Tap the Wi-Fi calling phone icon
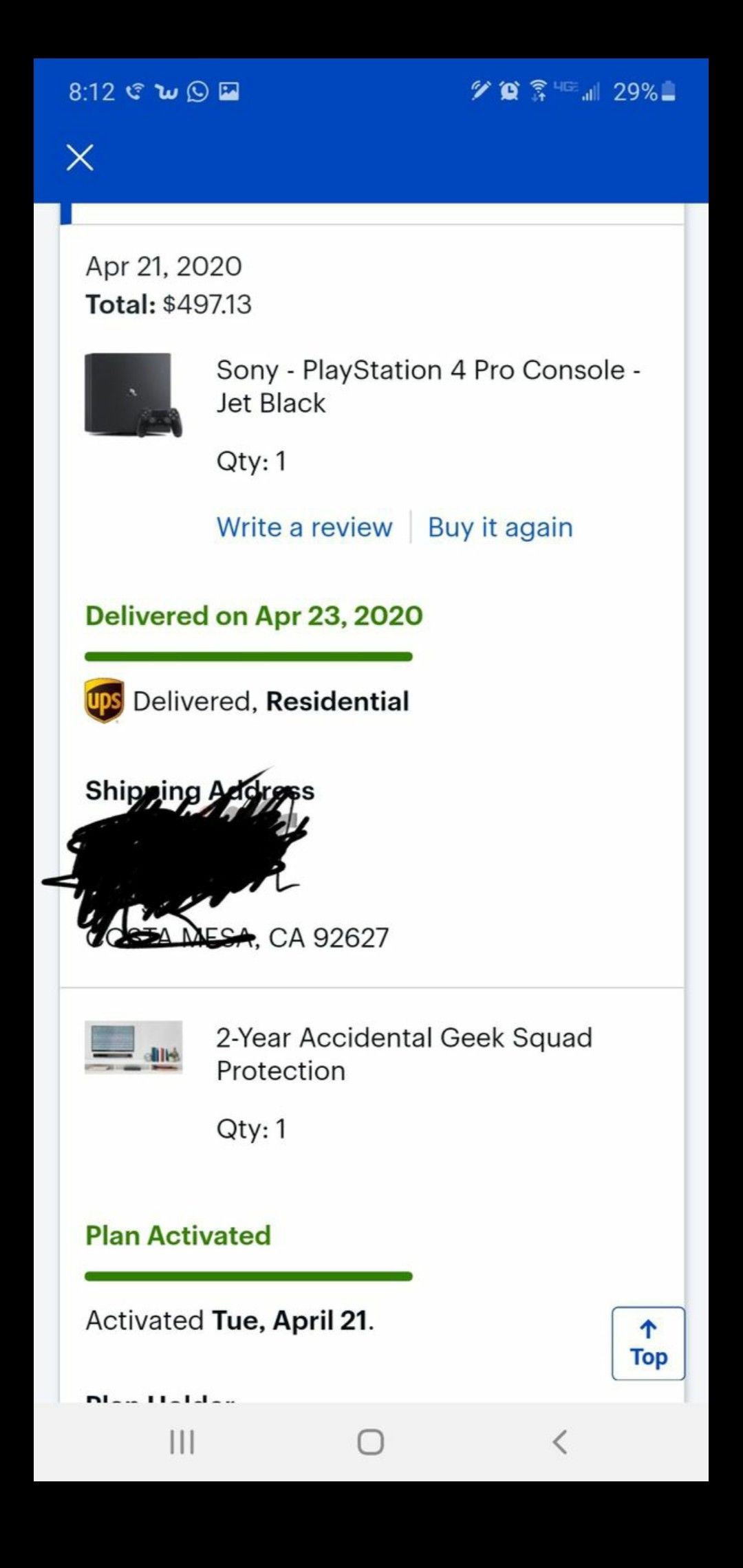The width and height of the screenshot is (743, 1568). coord(133,91)
